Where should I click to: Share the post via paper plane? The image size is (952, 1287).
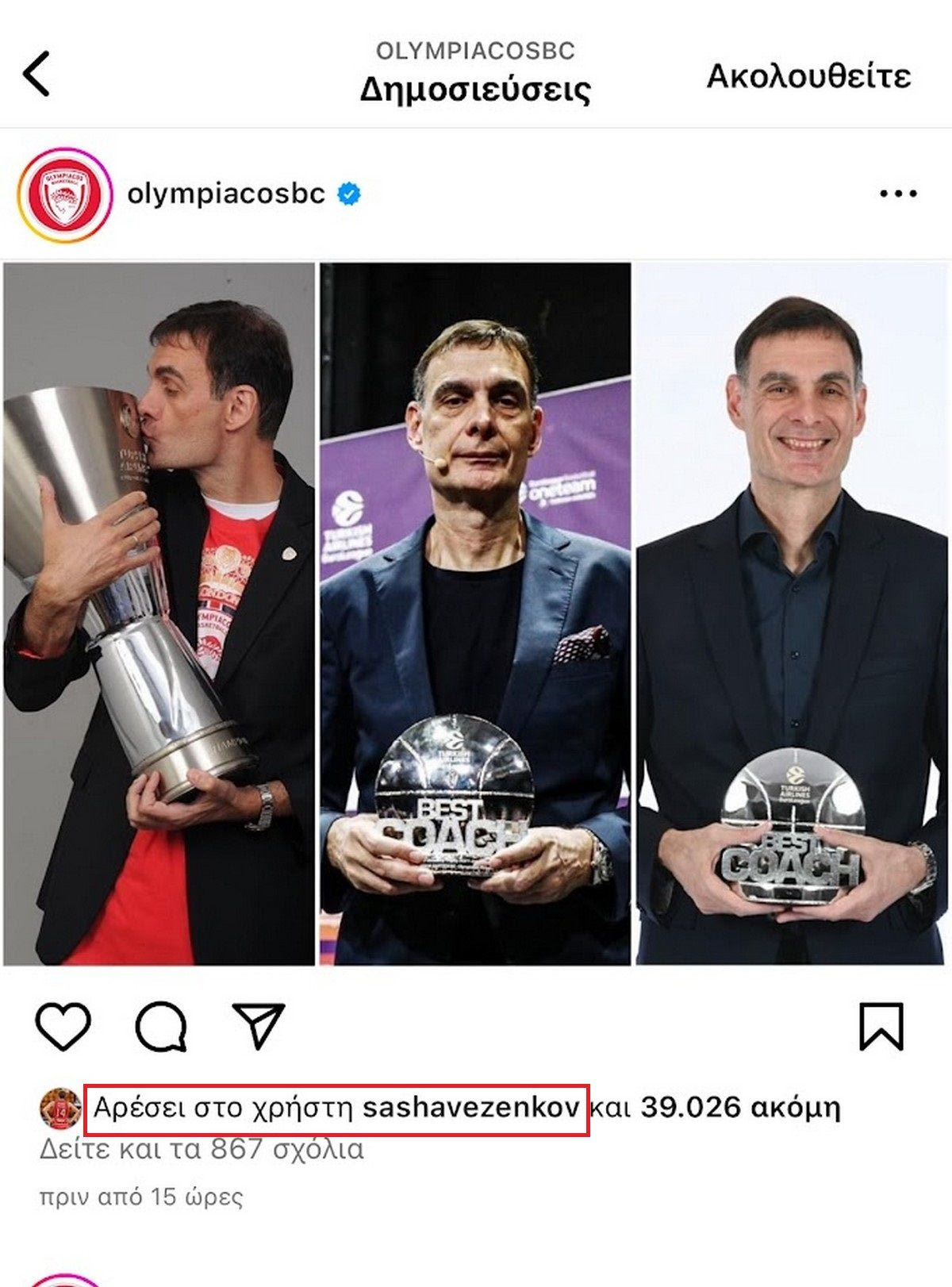[258, 1027]
